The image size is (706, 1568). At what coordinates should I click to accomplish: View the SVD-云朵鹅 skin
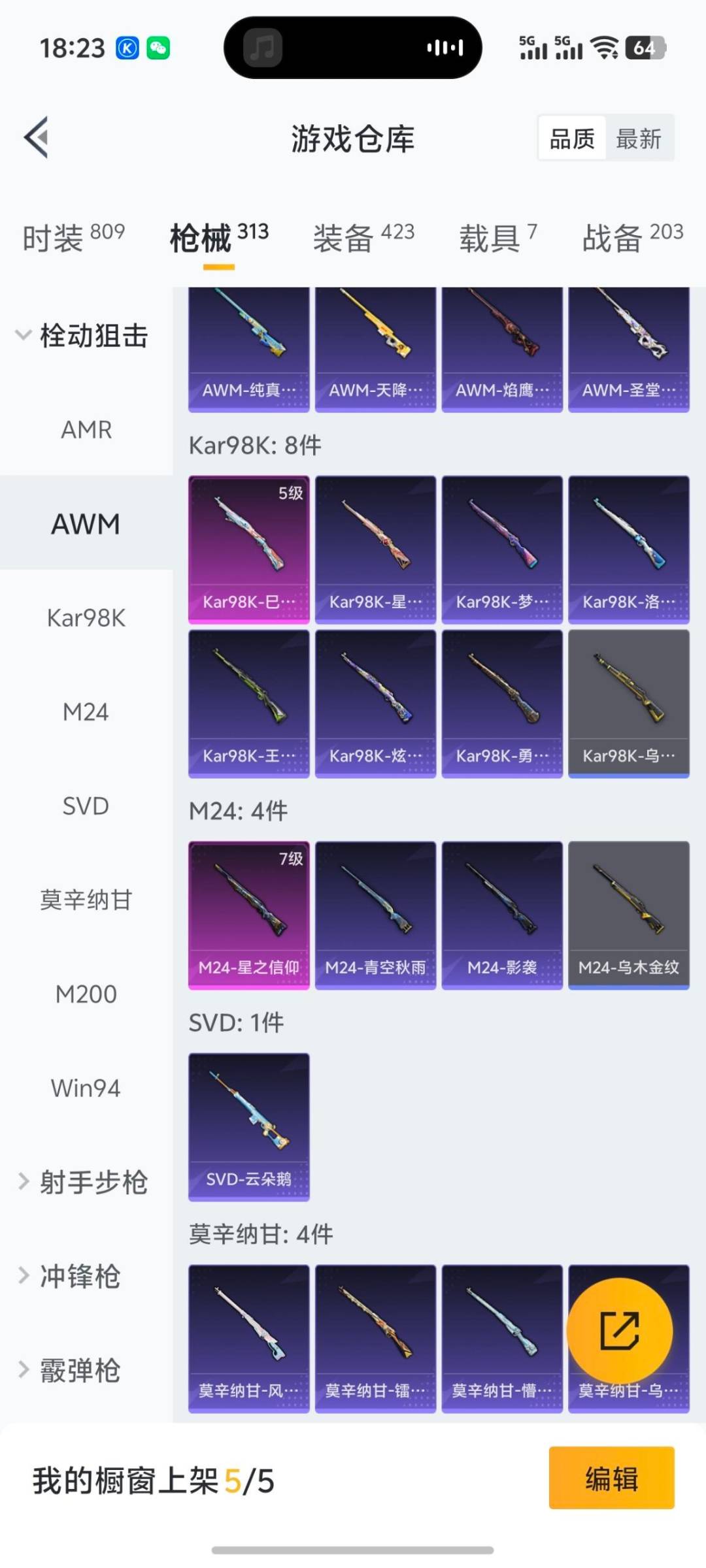click(x=249, y=1126)
